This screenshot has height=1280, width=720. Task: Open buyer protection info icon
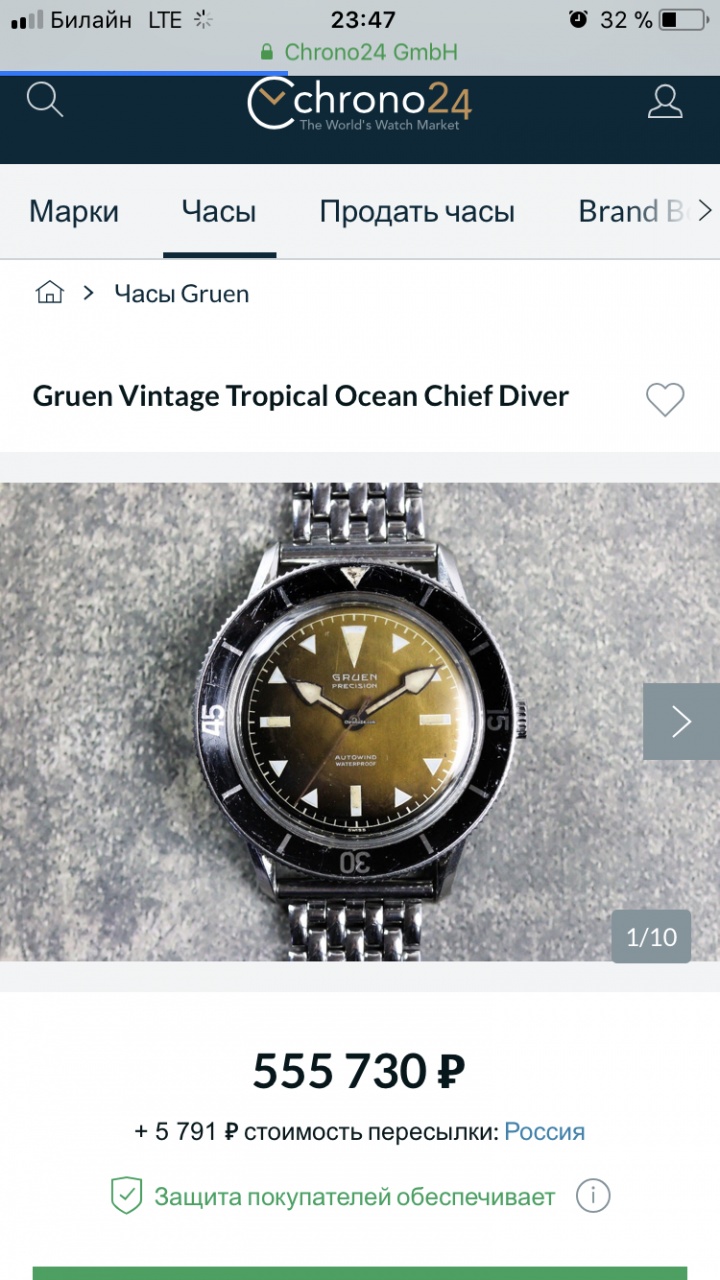tap(593, 1196)
